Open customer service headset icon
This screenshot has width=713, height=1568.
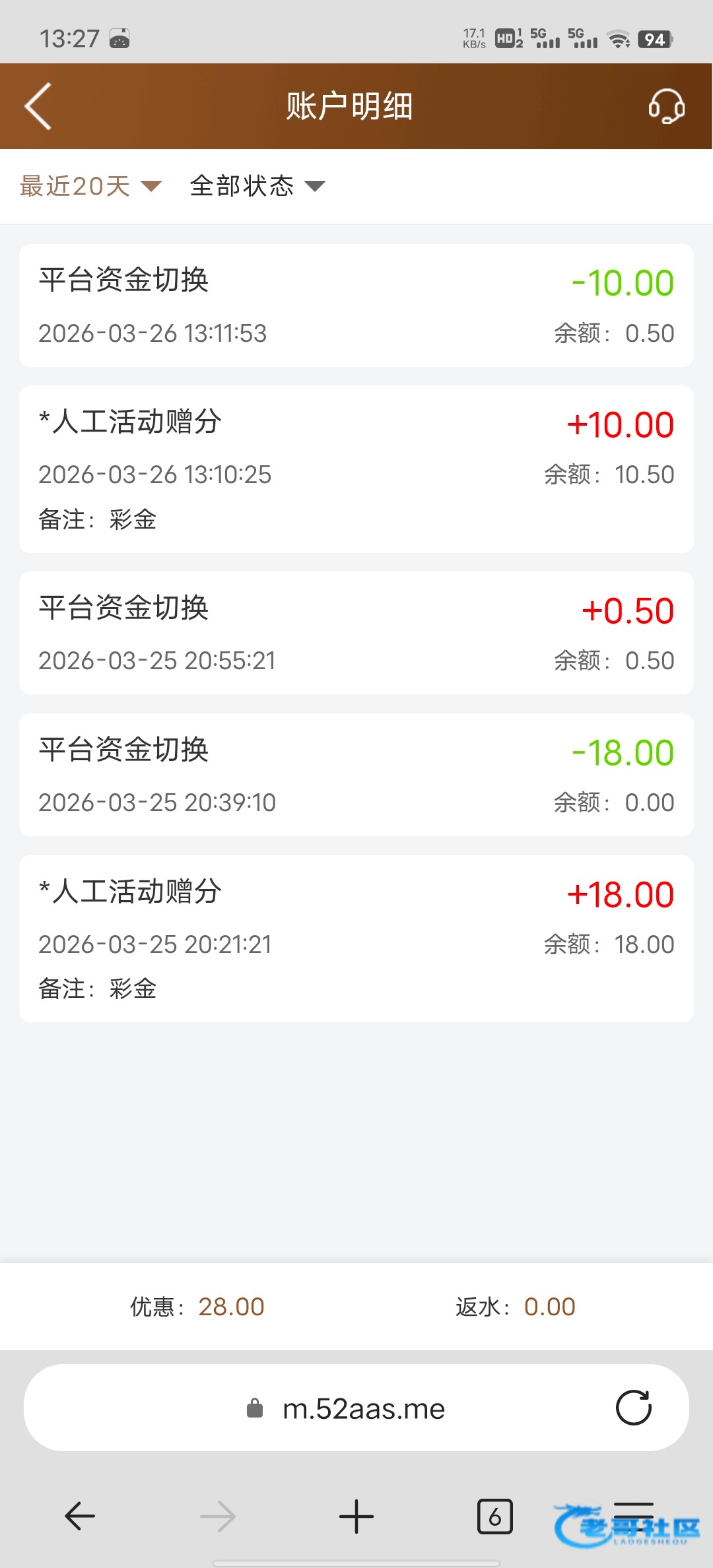click(666, 106)
